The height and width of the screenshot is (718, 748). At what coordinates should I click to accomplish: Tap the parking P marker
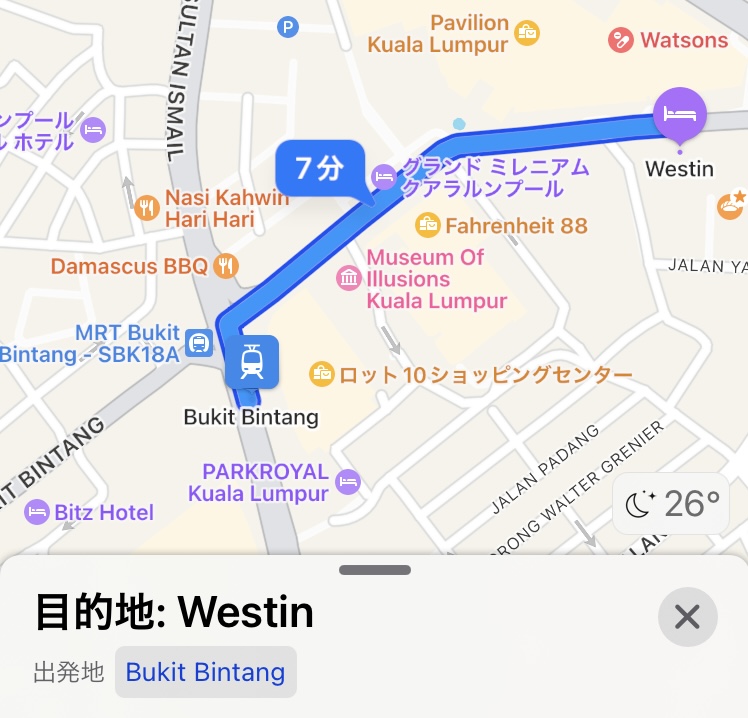[x=288, y=27]
